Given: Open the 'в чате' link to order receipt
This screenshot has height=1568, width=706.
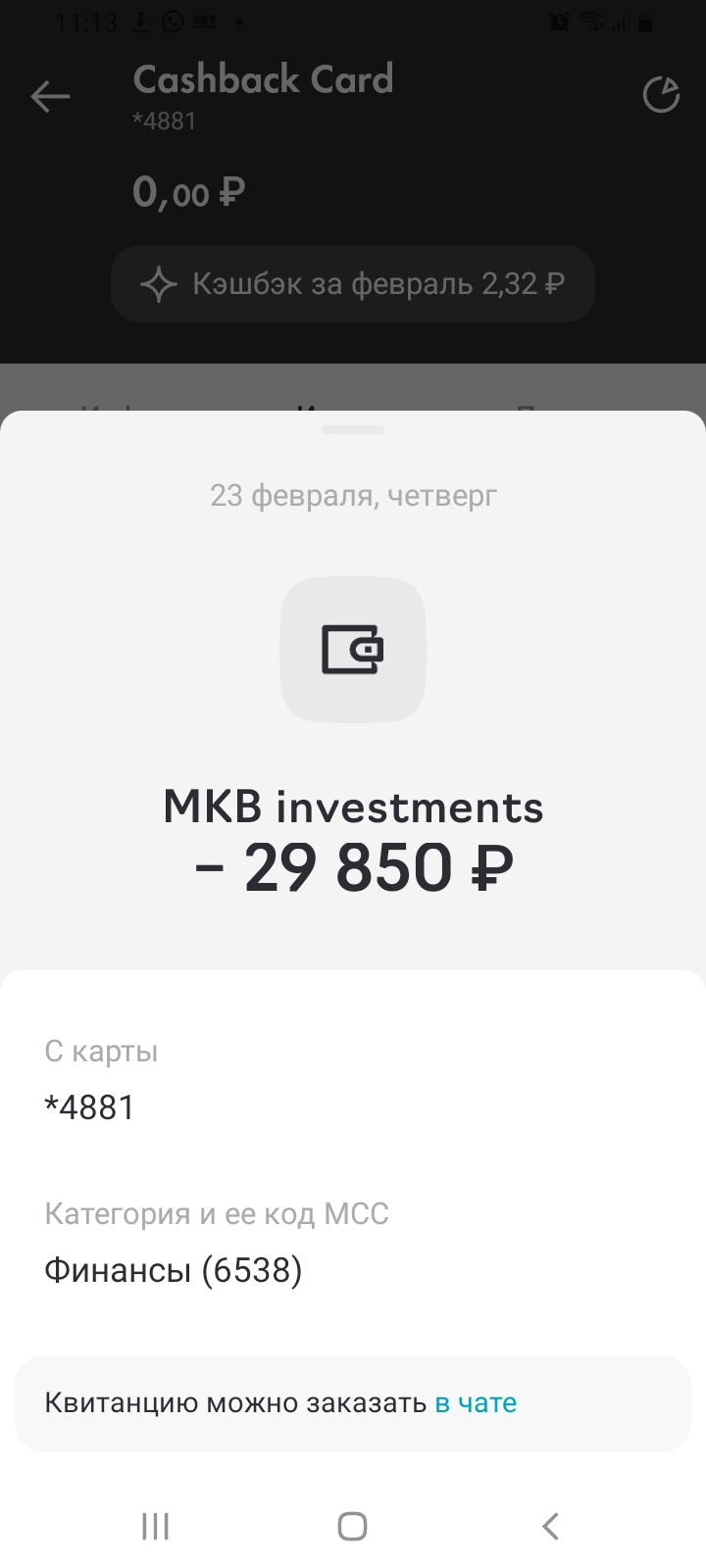Looking at the screenshot, I should 476,1402.
